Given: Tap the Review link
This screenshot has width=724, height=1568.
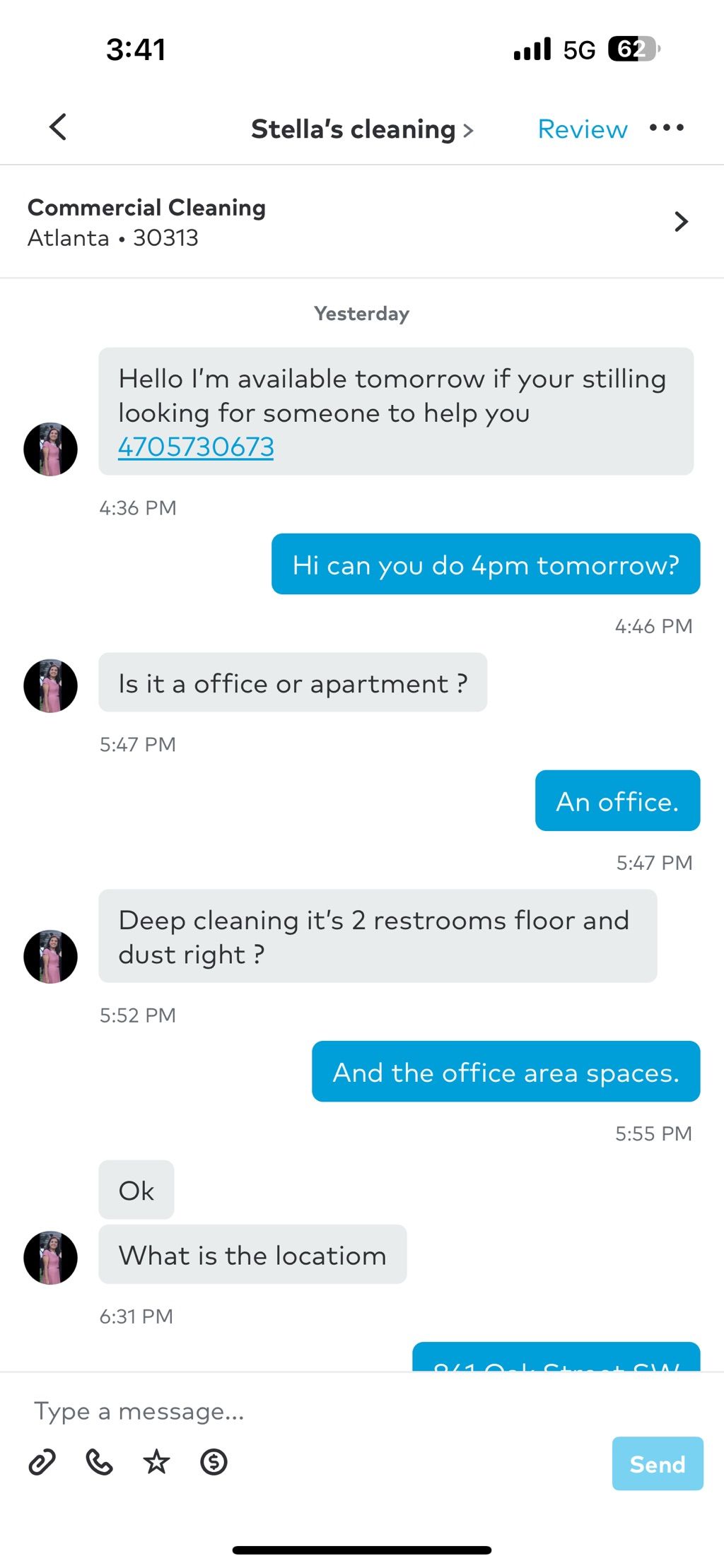Looking at the screenshot, I should [582, 129].
